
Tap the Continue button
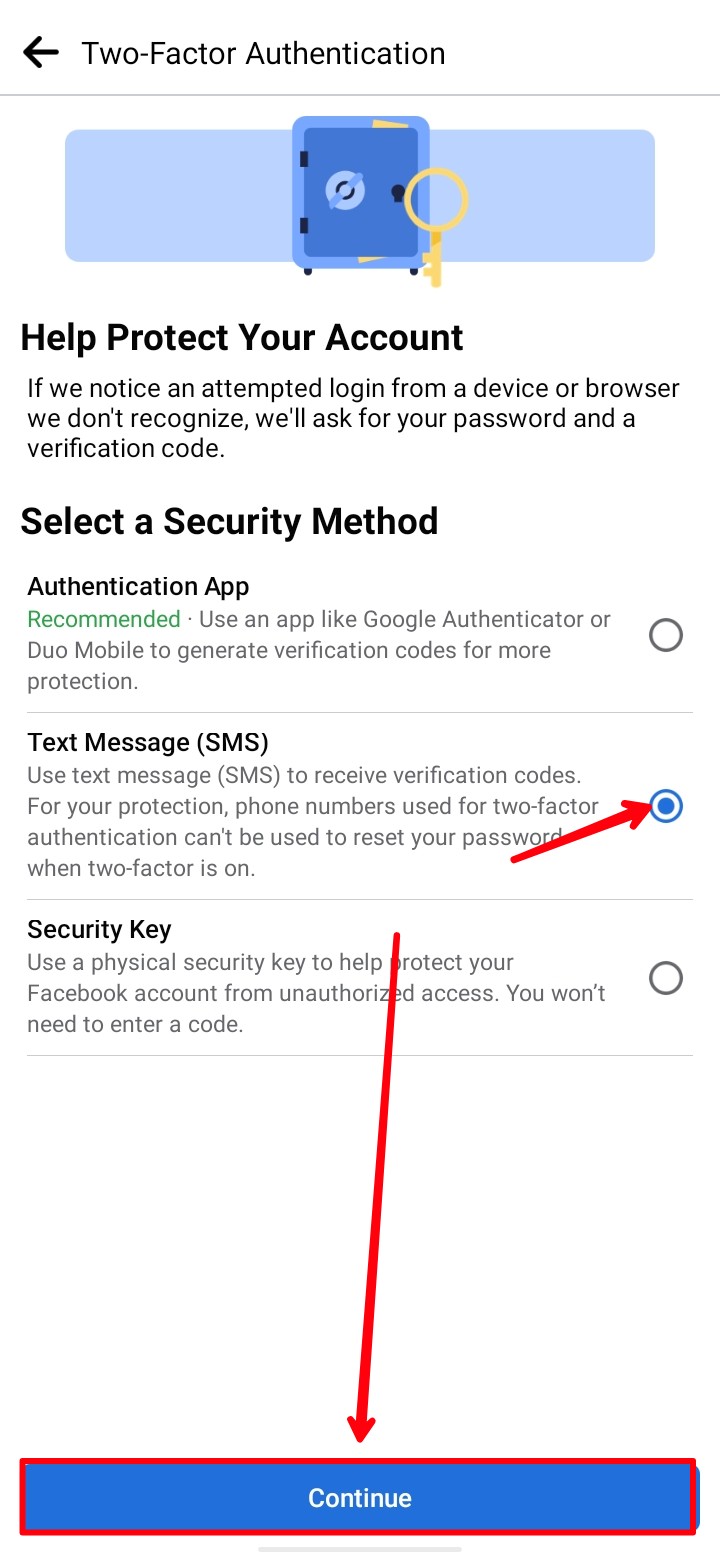click(359, 1497)
